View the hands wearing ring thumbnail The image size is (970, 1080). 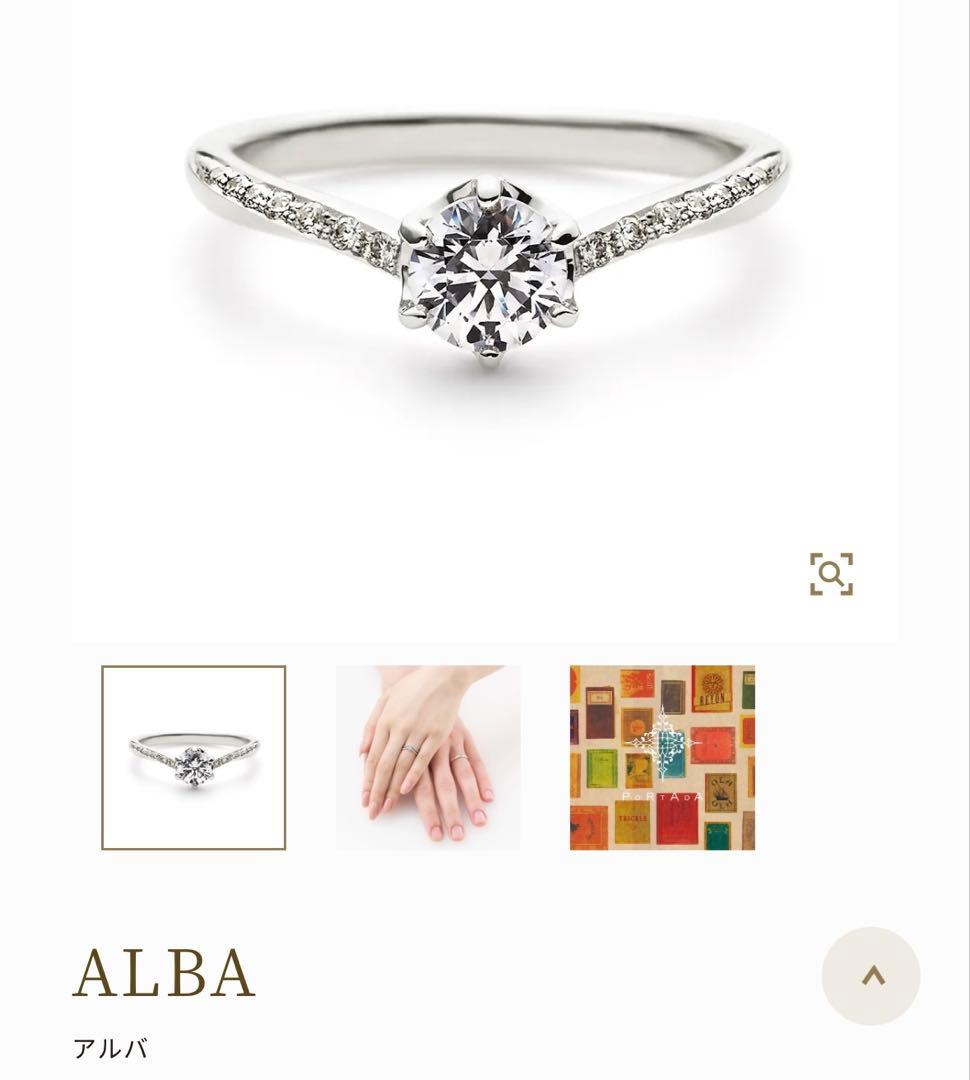pos(428,757)
